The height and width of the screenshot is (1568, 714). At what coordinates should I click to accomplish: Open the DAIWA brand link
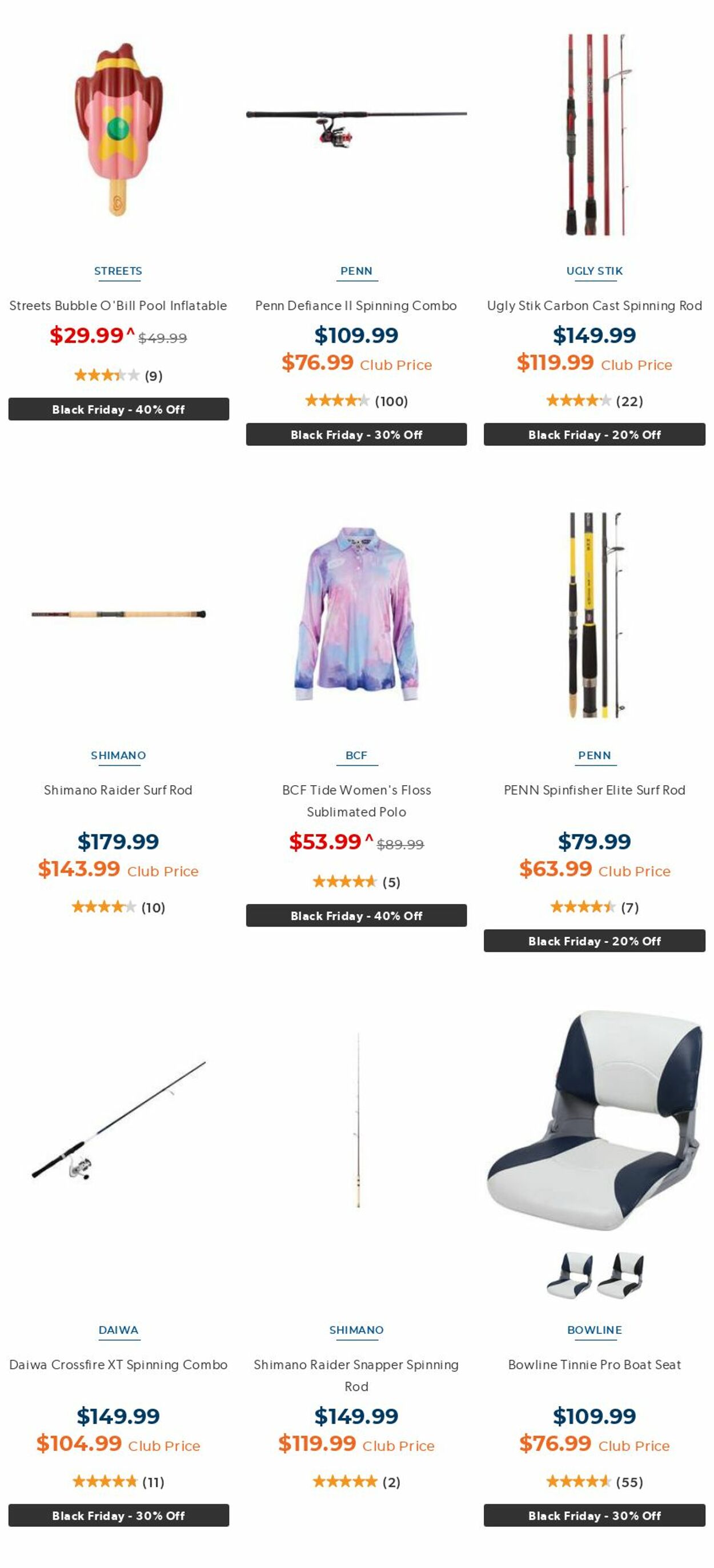(118, 1330)
